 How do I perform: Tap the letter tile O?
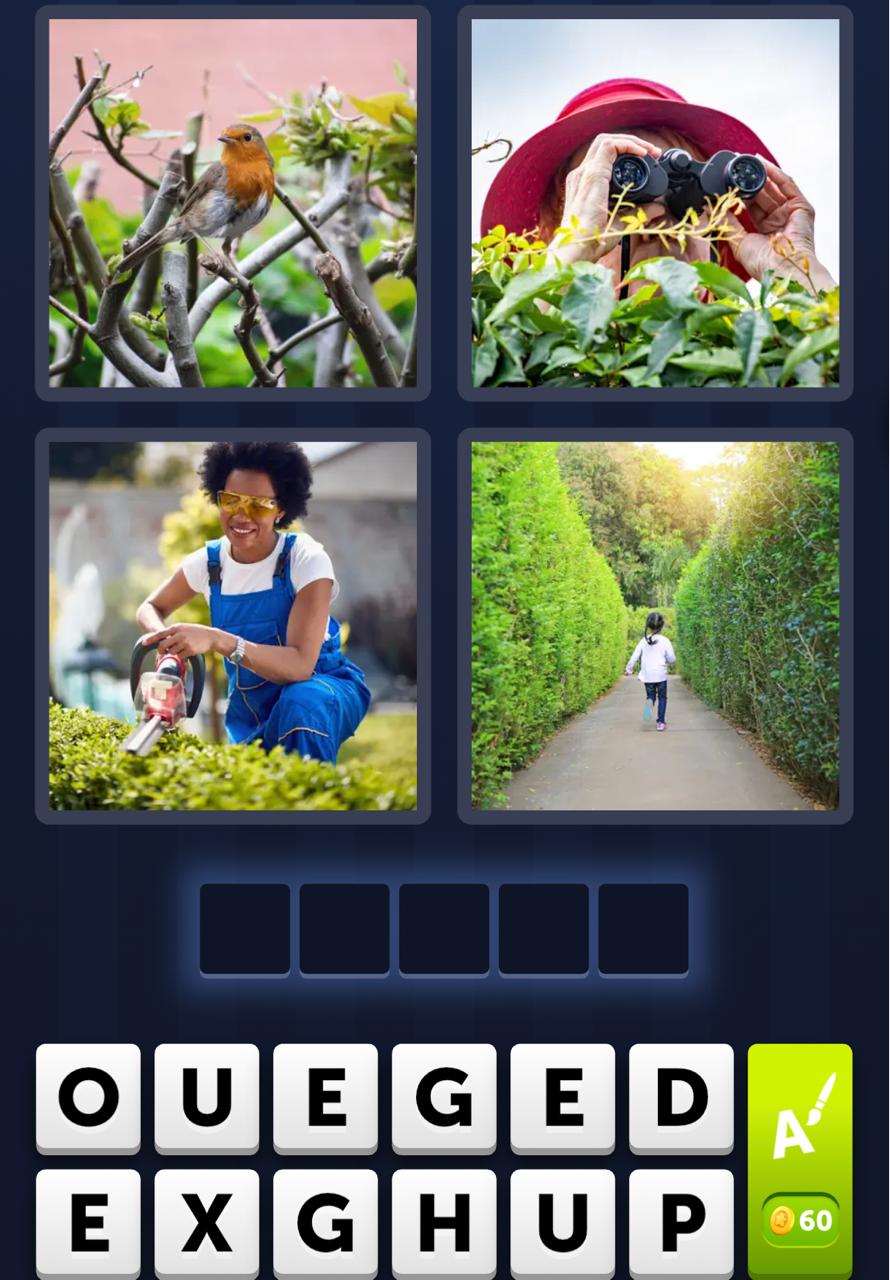point(87,1097)
